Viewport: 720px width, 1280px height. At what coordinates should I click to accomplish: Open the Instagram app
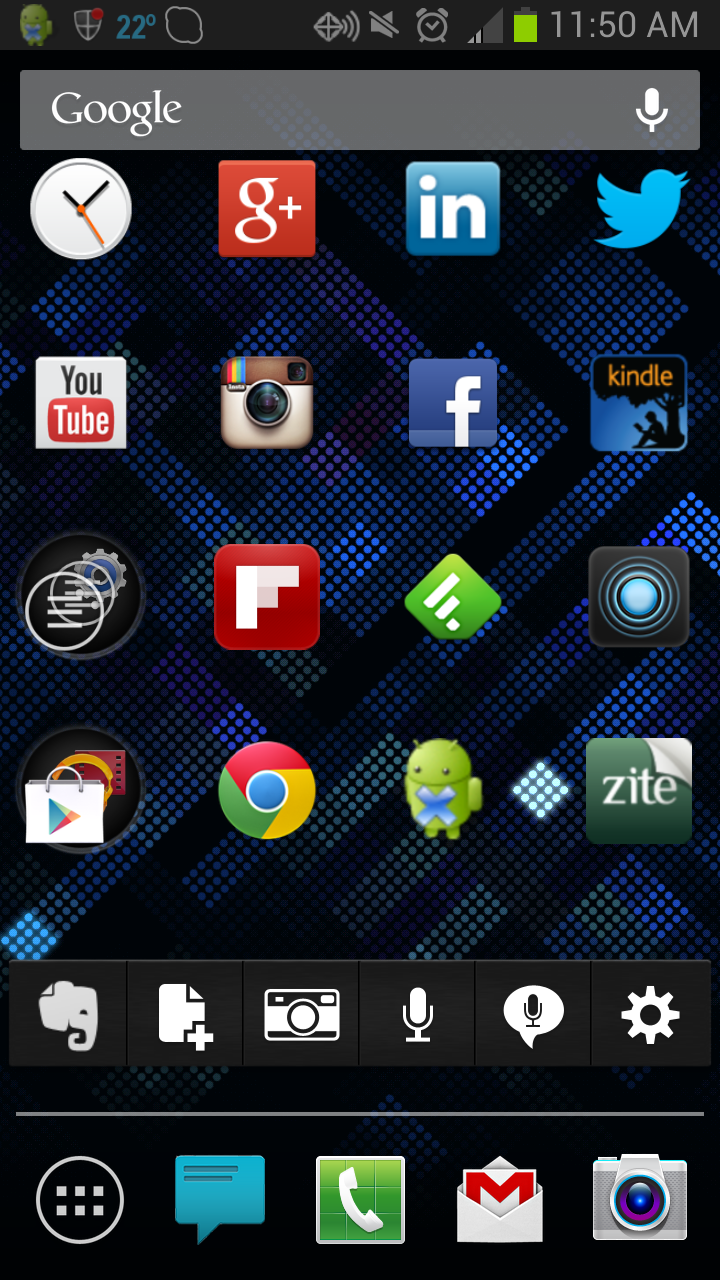267,402
